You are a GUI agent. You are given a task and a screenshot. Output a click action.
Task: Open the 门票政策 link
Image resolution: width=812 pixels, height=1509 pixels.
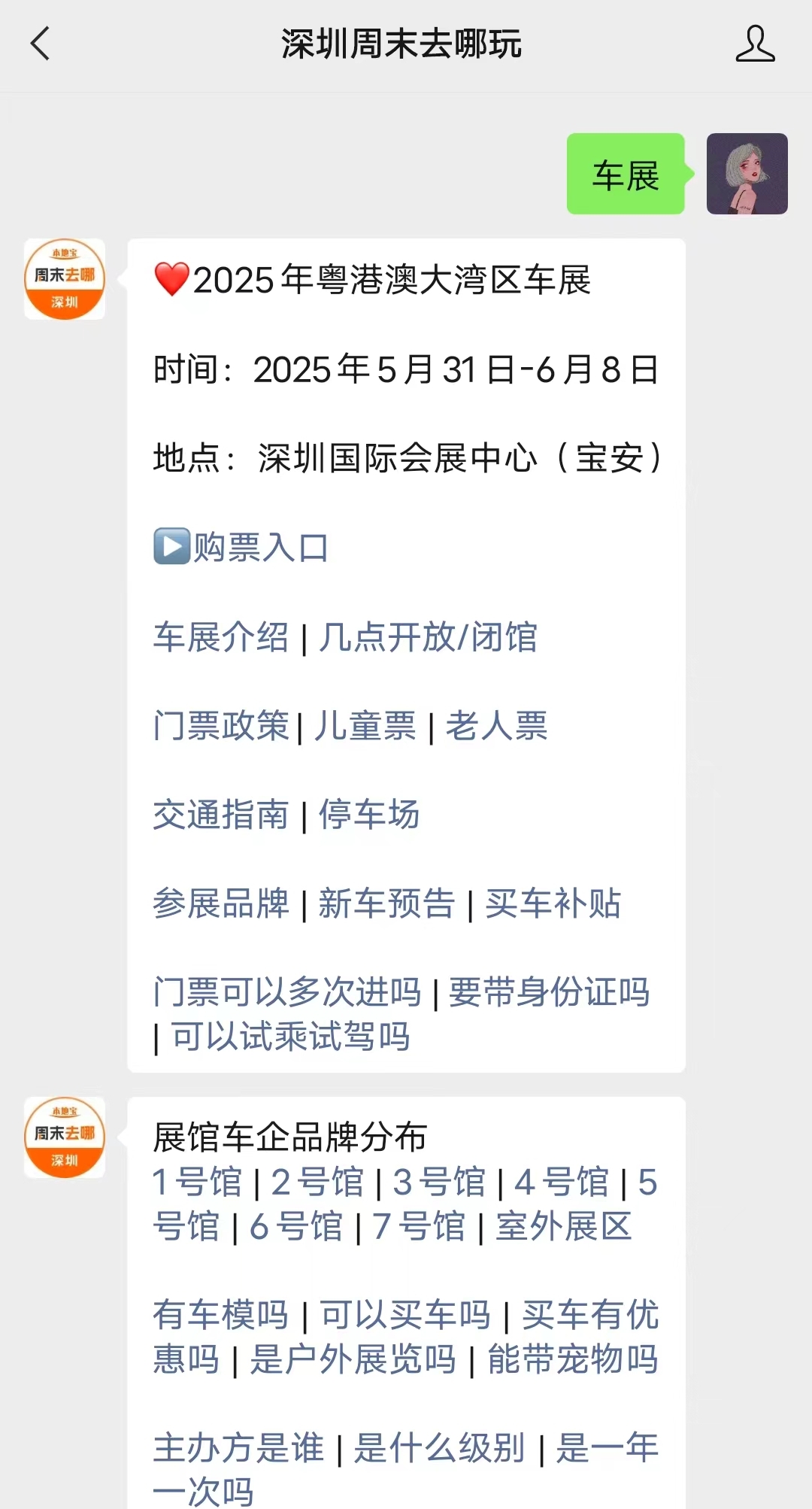click(221, 726)
